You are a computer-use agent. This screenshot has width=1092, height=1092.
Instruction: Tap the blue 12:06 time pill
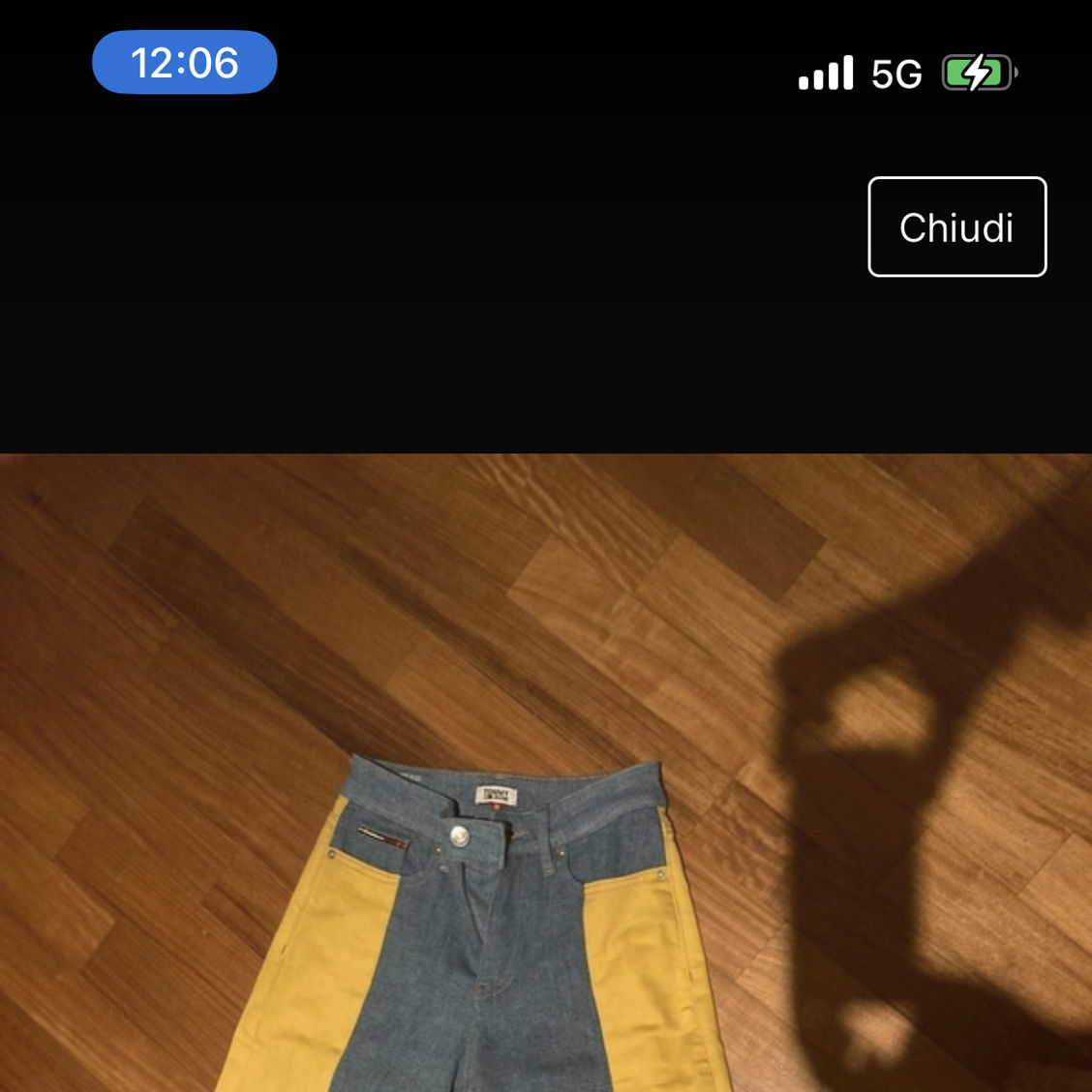(x=185, y=63)
